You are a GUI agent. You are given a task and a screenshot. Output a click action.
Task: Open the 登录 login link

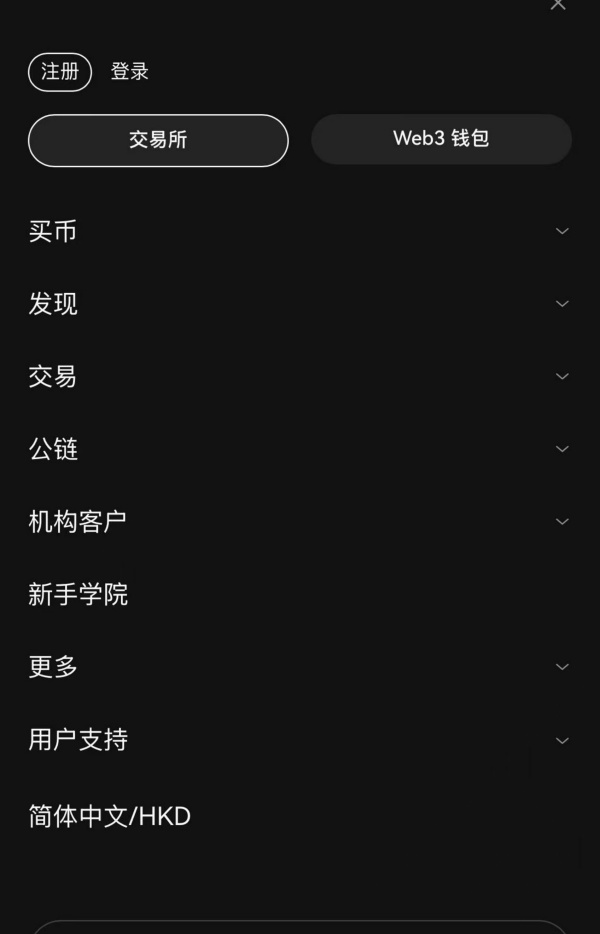coord(130,72)
